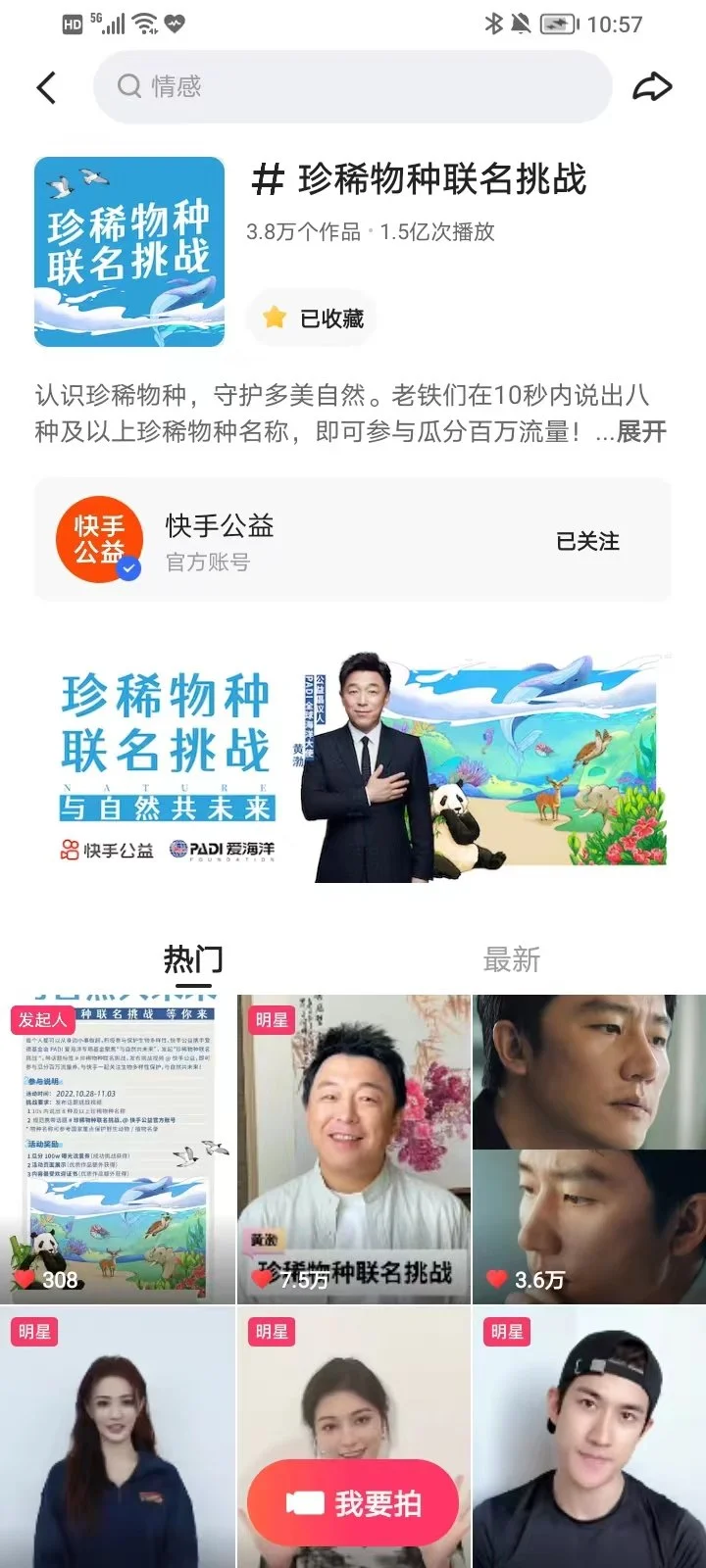
Task: Tap the 已关注 follow status button
Action: (587, 541)
